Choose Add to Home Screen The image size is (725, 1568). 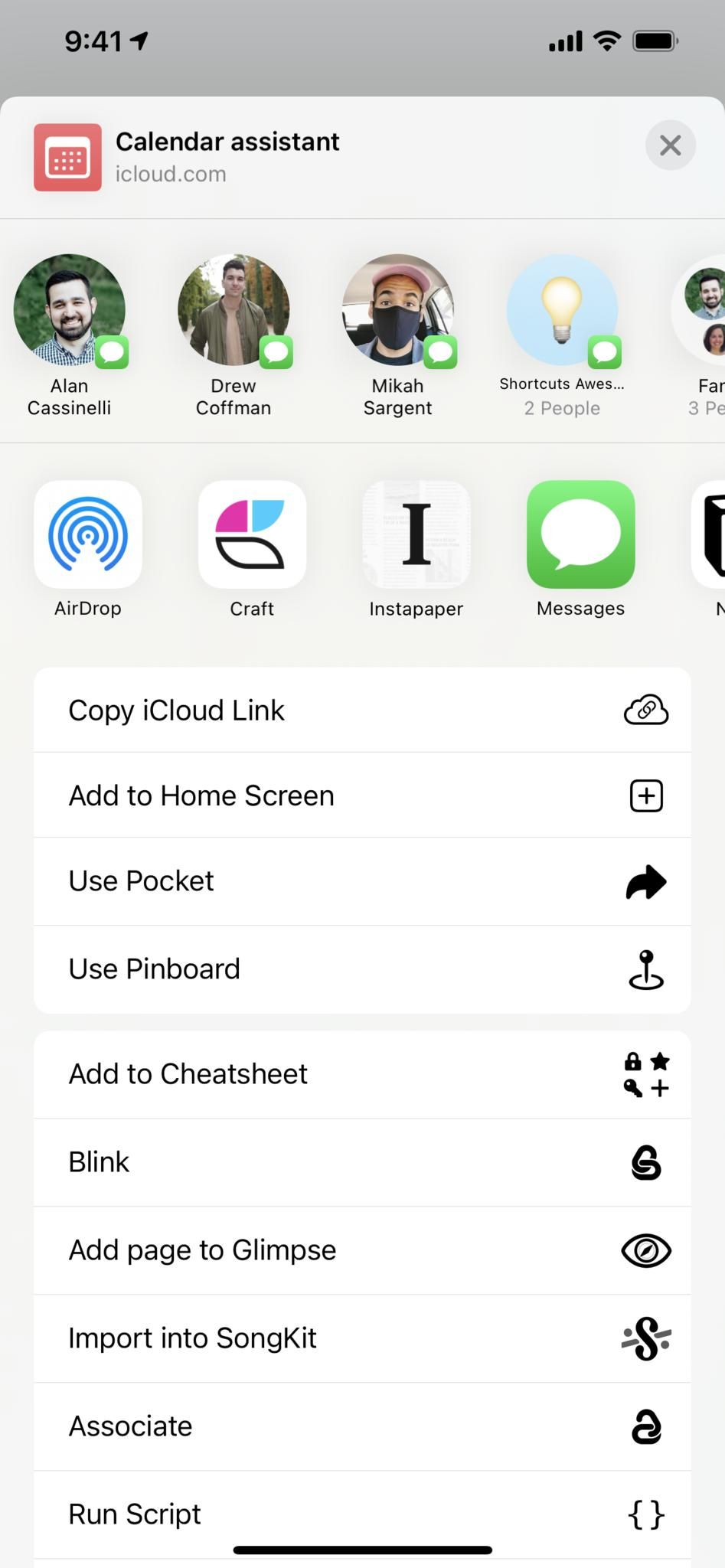201,795
